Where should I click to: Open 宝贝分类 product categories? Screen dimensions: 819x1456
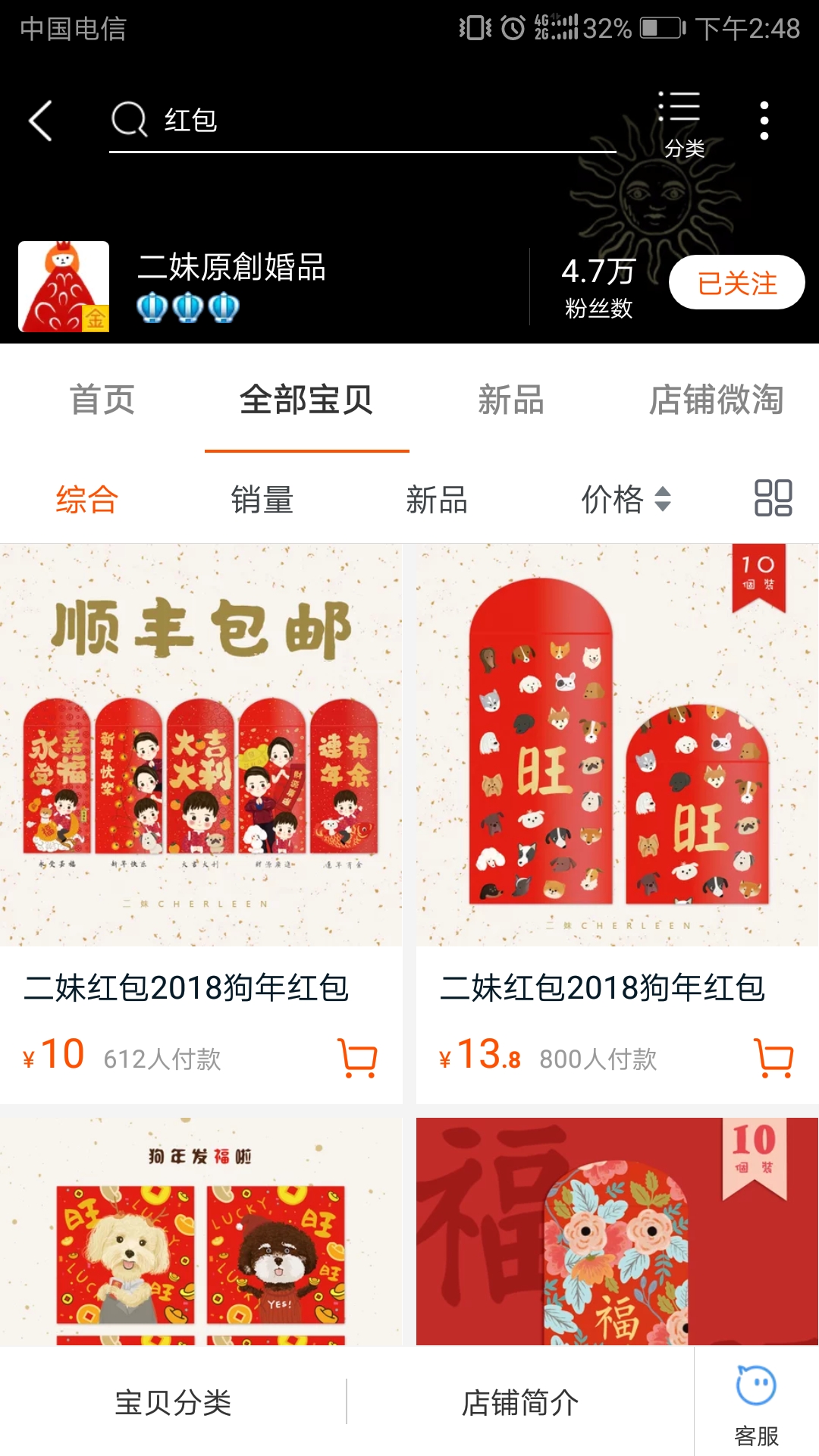click(x=176, y=1403)
